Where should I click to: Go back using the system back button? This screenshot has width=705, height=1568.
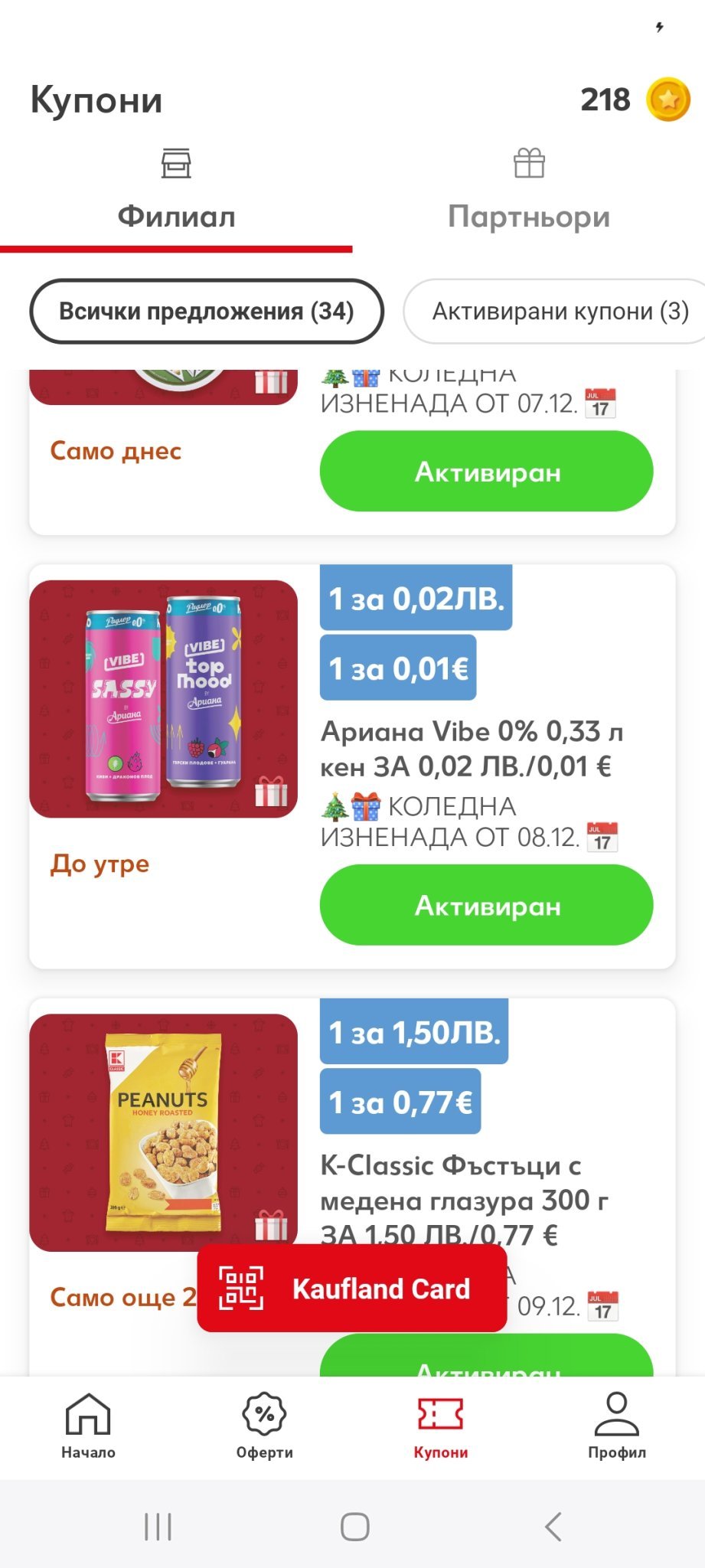(553, 1526)
